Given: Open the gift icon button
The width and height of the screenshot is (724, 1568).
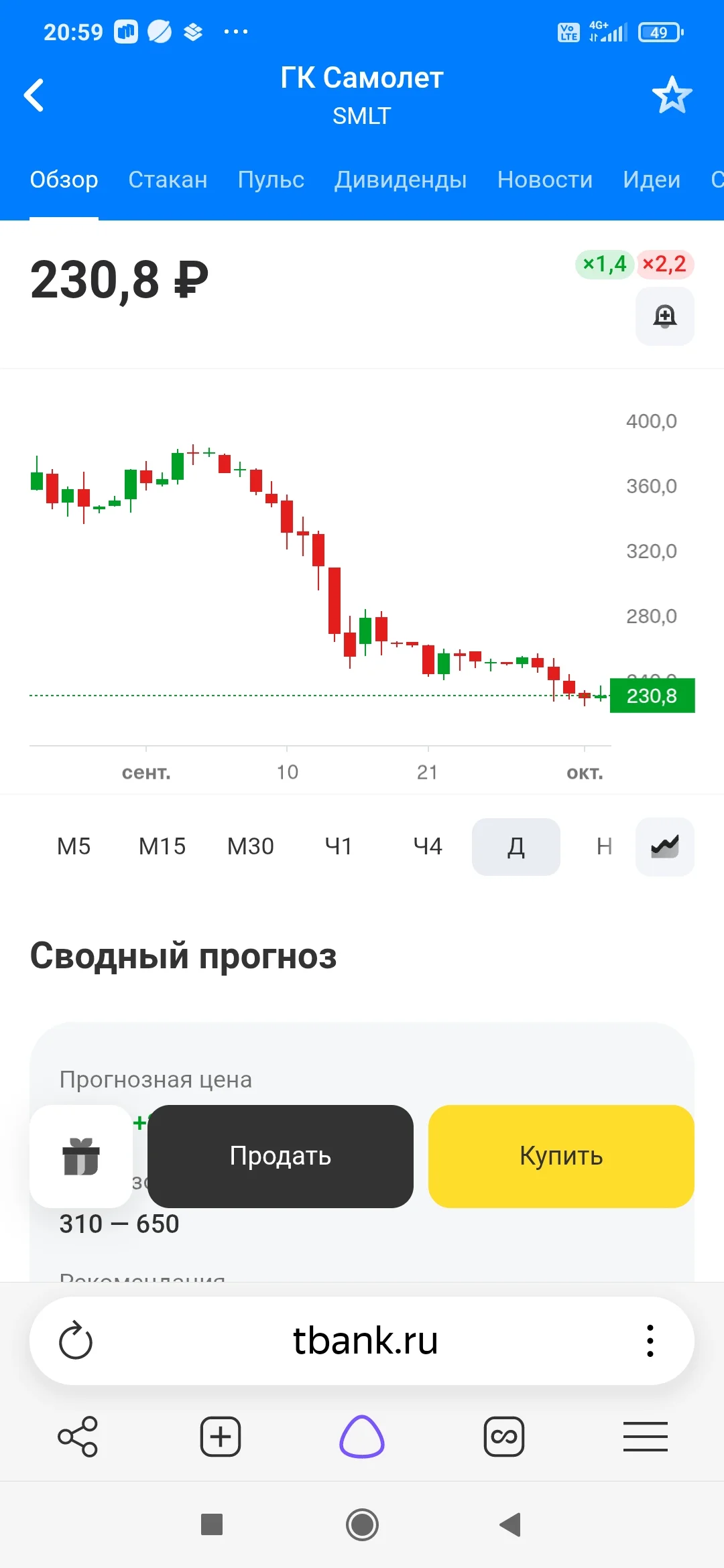Looking at the screenshot, I should coord(81,1156).
